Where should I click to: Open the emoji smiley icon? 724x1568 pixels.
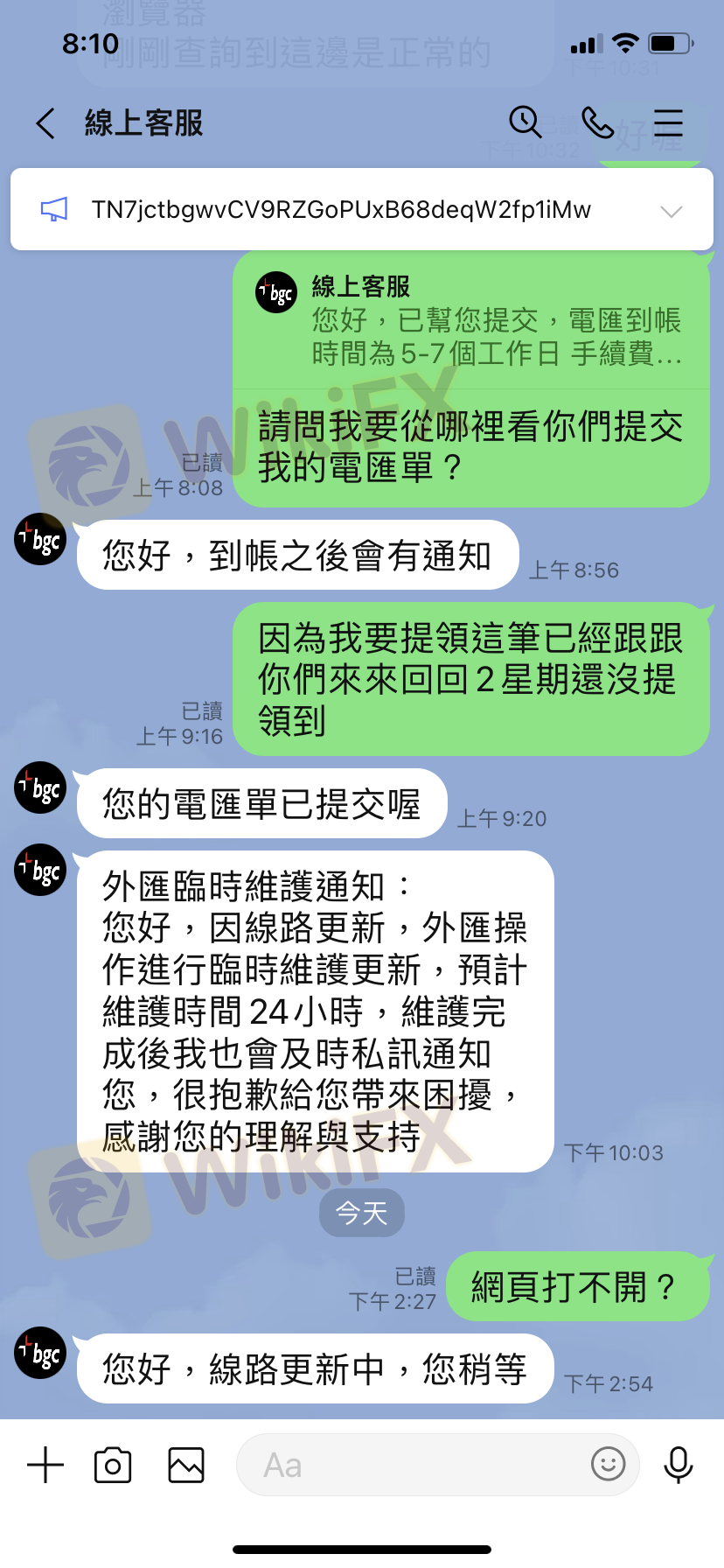[608, 1464]
